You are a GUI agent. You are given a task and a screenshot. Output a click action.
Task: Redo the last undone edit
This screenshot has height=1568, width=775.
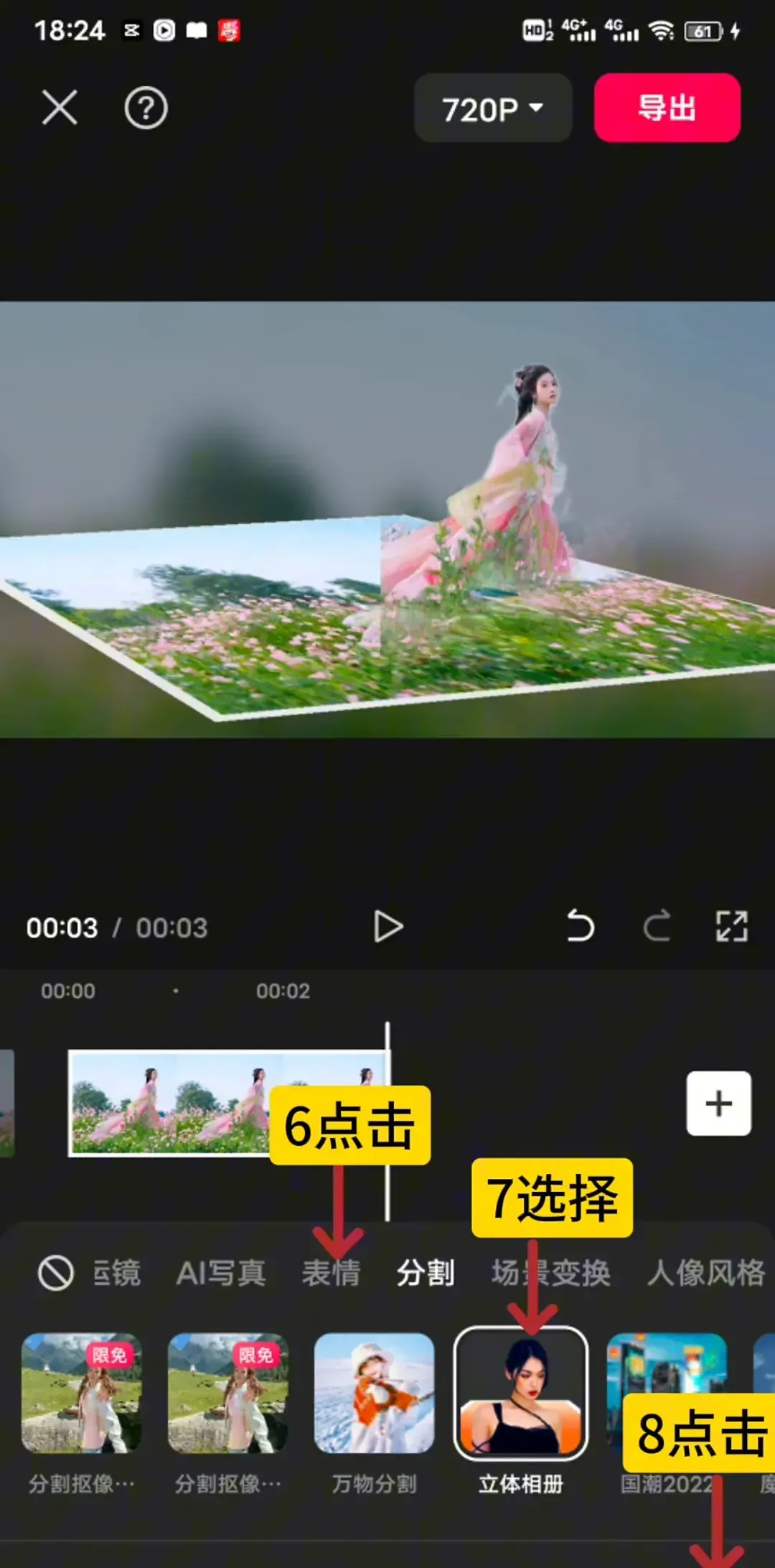pos(657,927)
